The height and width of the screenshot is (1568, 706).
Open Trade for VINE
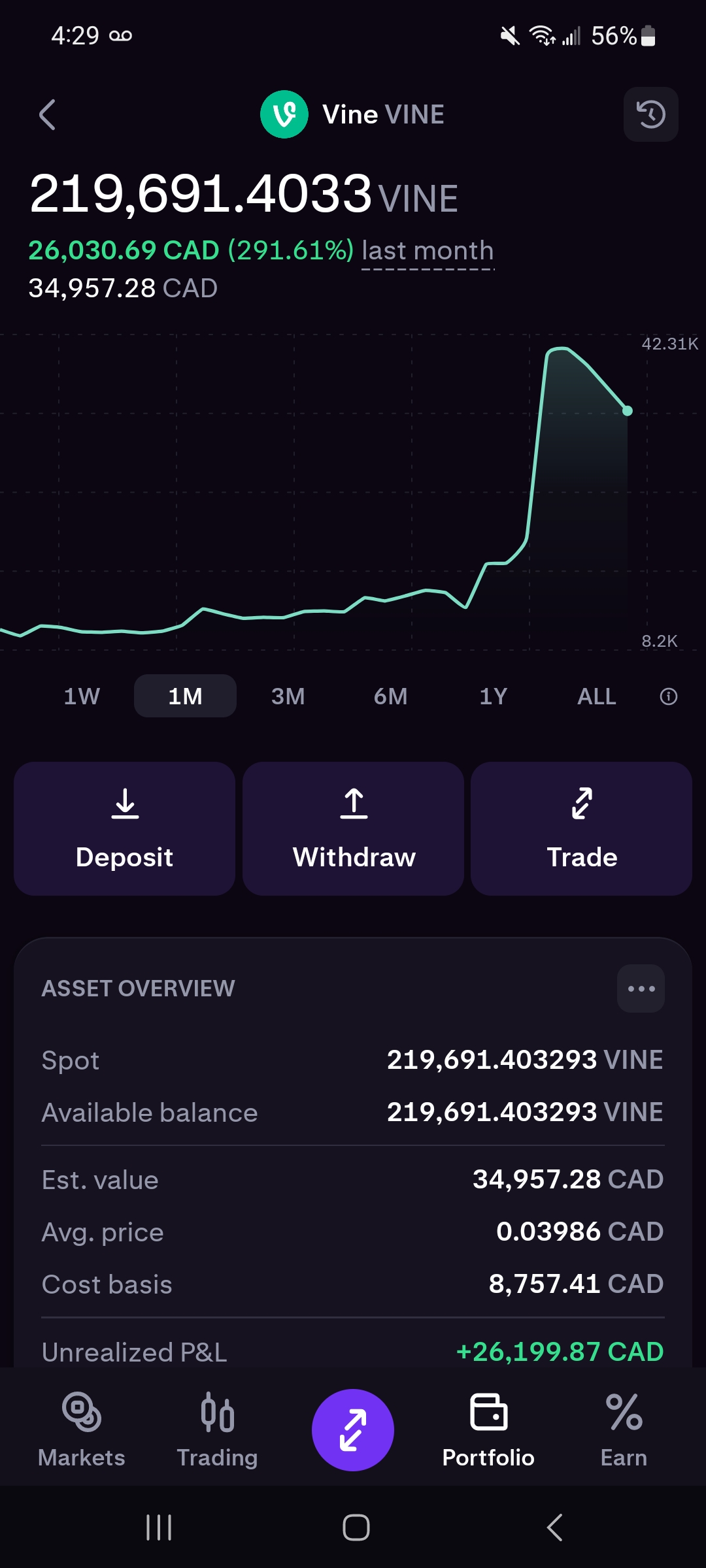point(581,828)
